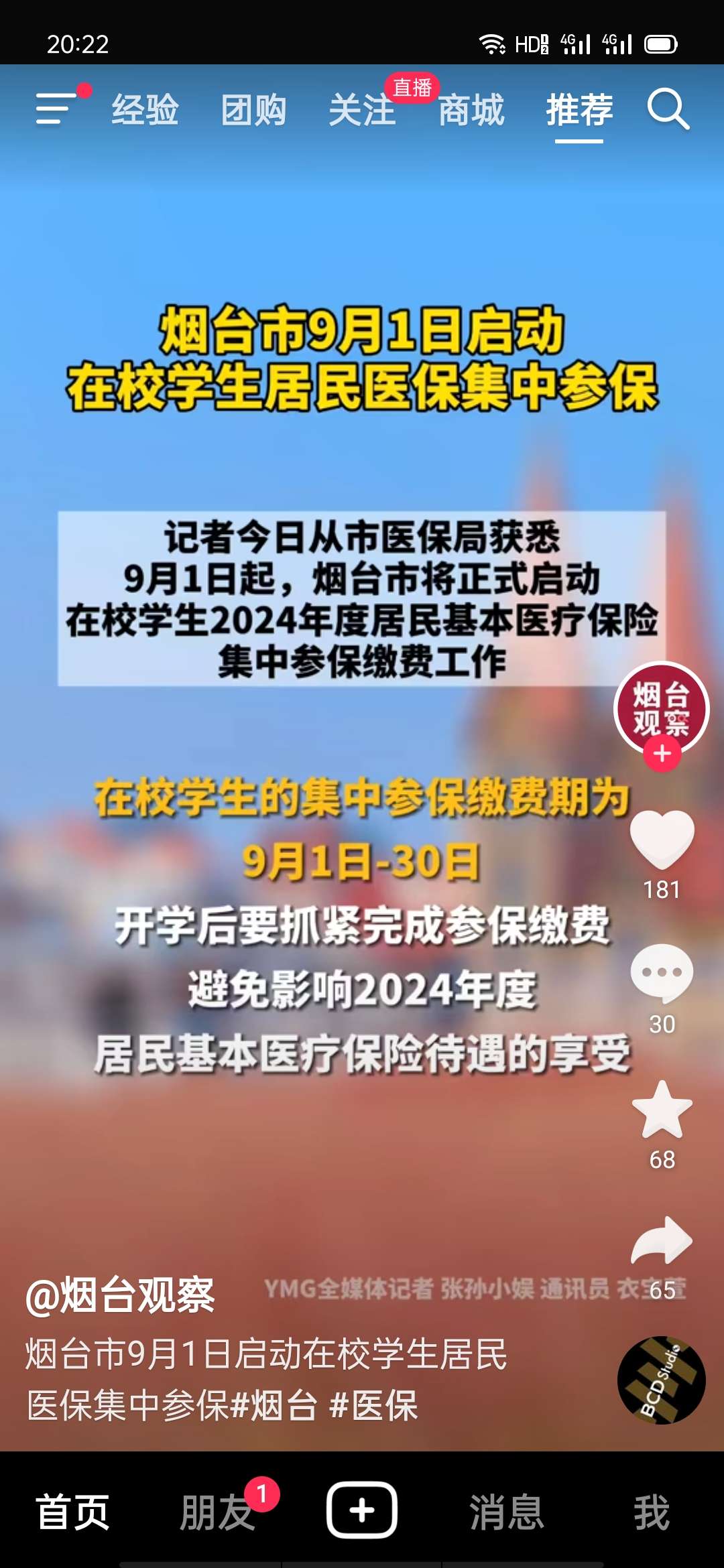Share this video

[662, 1241]
